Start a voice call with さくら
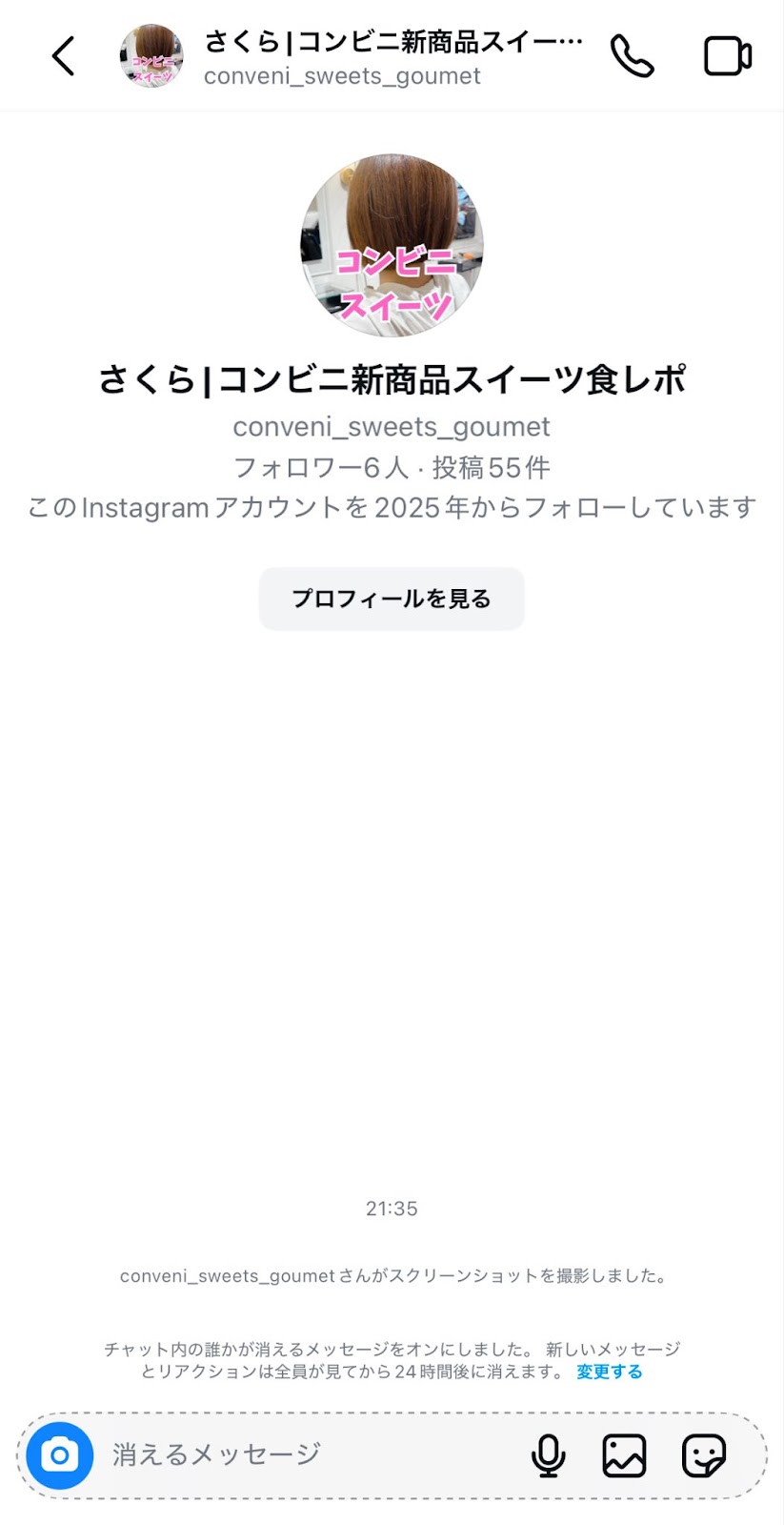 632,56
